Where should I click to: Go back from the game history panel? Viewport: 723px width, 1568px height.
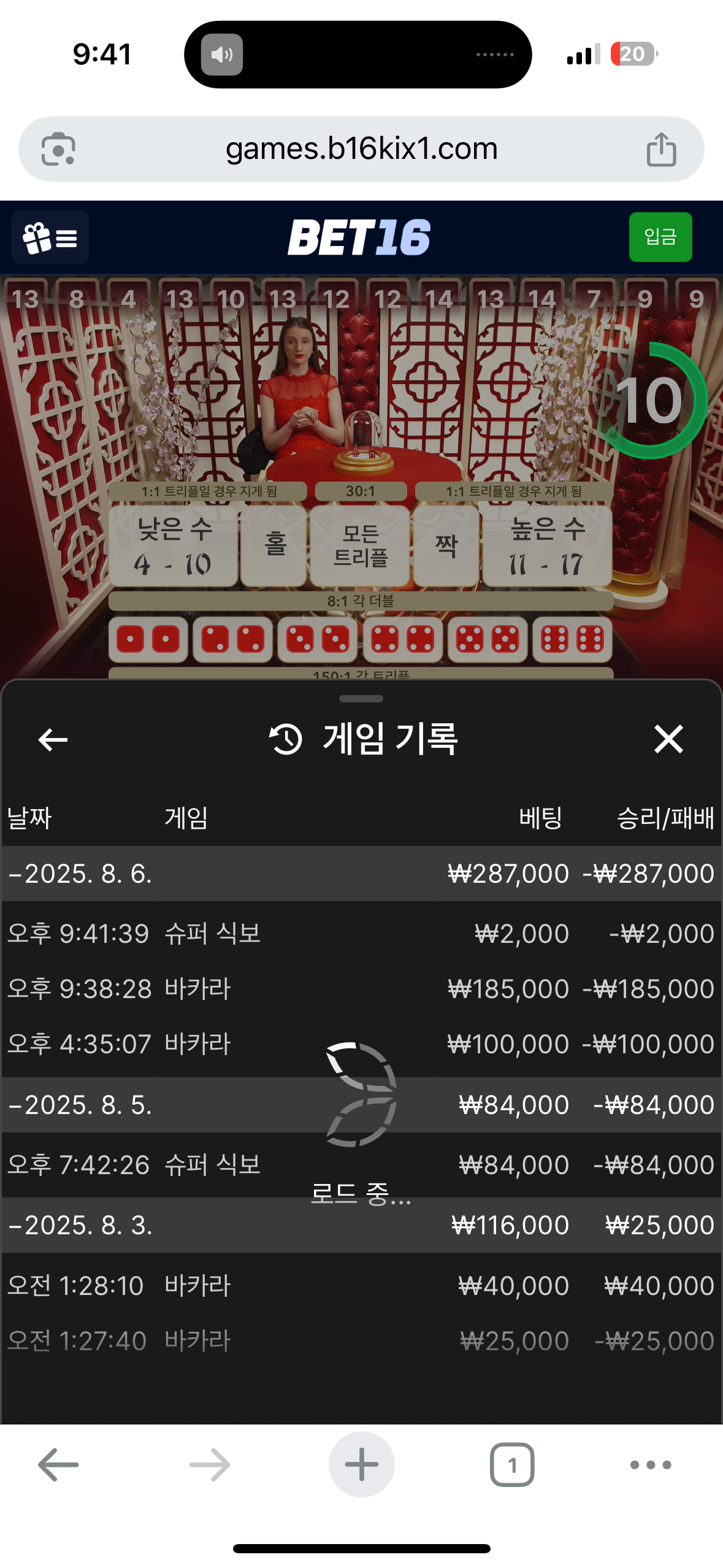pos(53,739)
